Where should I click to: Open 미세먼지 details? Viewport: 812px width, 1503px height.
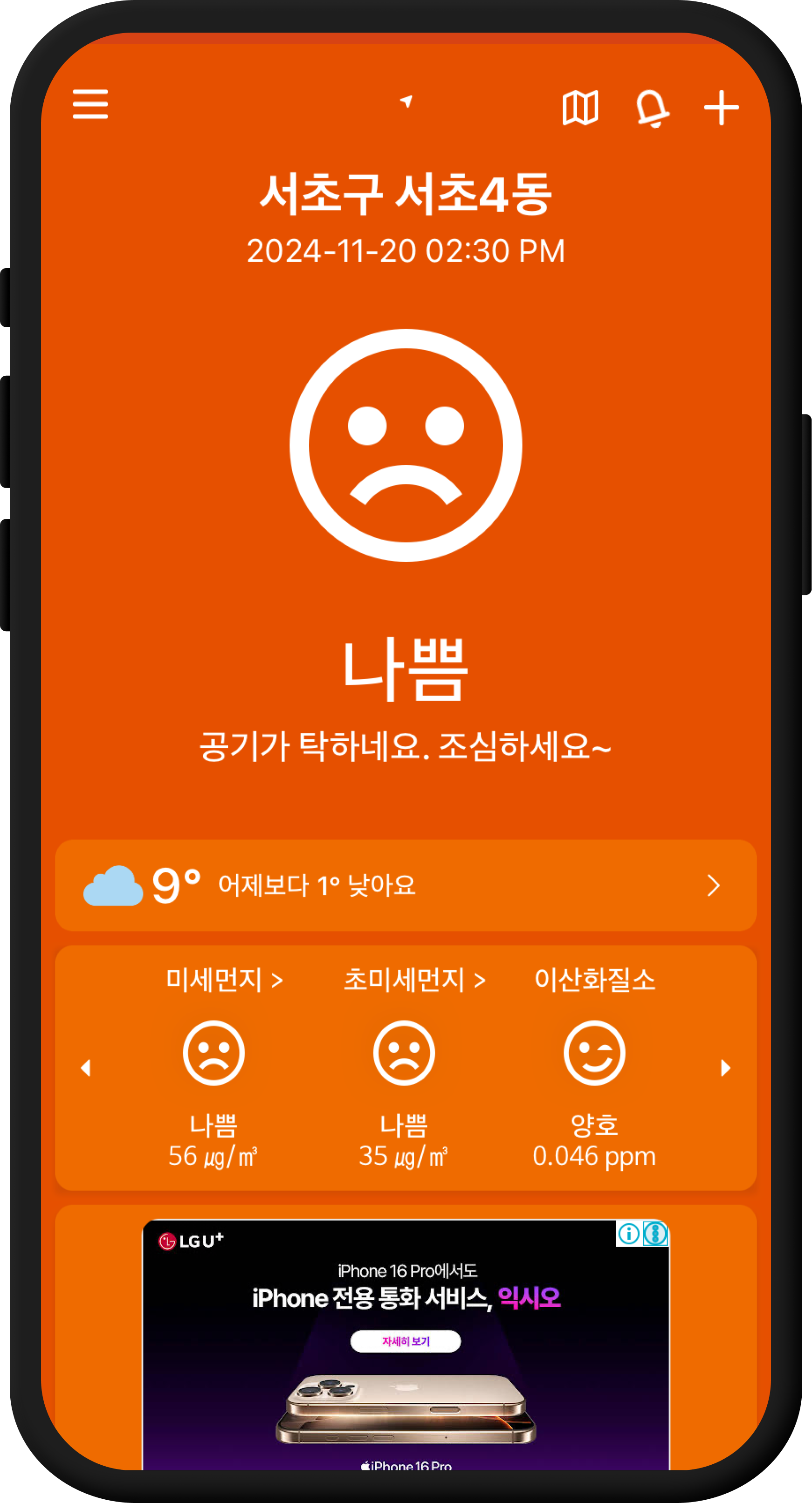(224, 979)
